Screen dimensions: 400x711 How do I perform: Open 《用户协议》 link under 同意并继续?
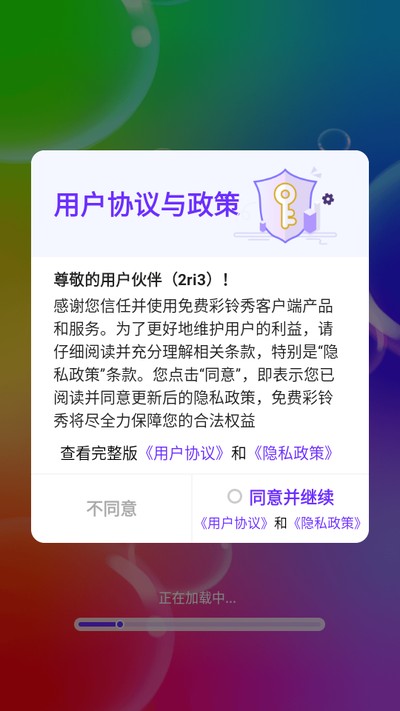coord(234,523)
